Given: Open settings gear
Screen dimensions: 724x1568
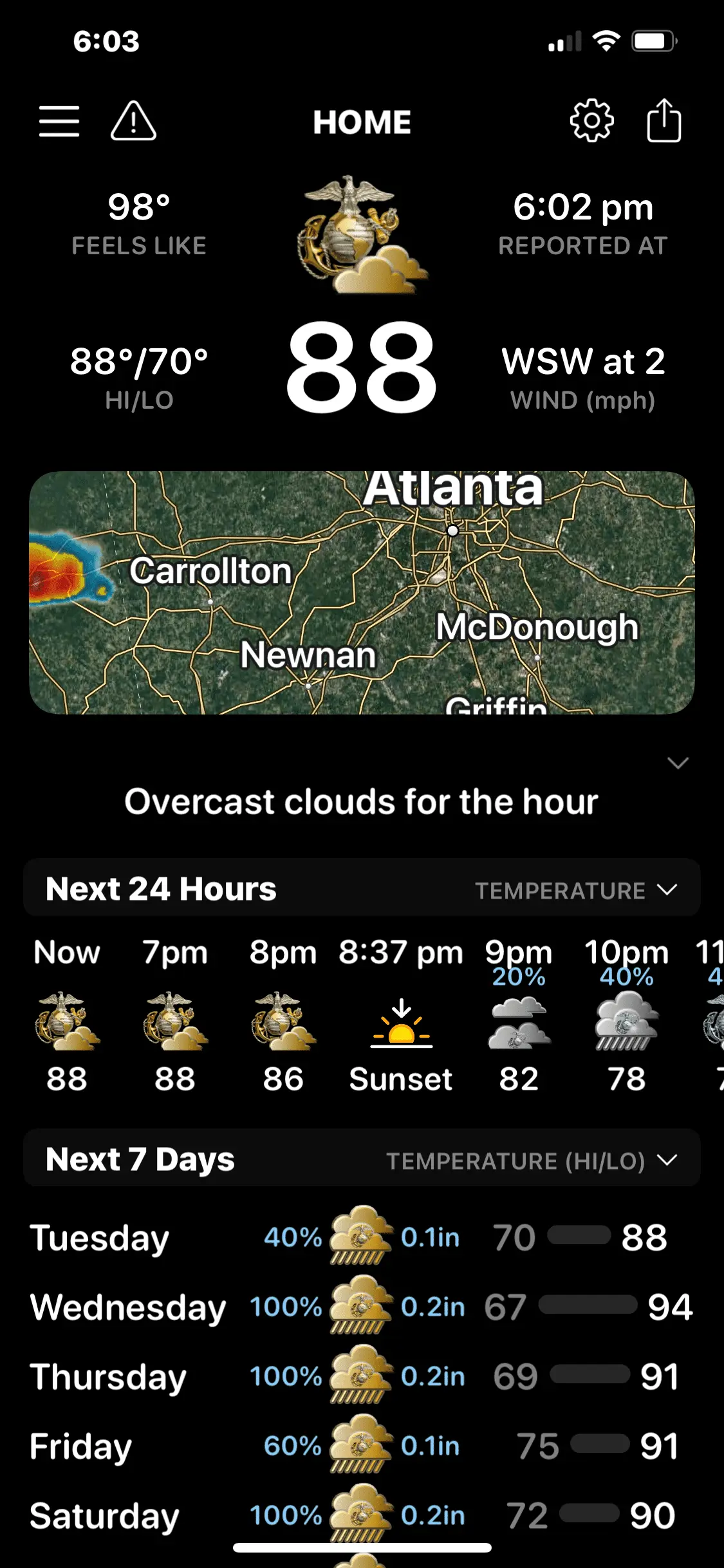Looking at the screenshot, I should pyautogui.click(x=591, y=121).
